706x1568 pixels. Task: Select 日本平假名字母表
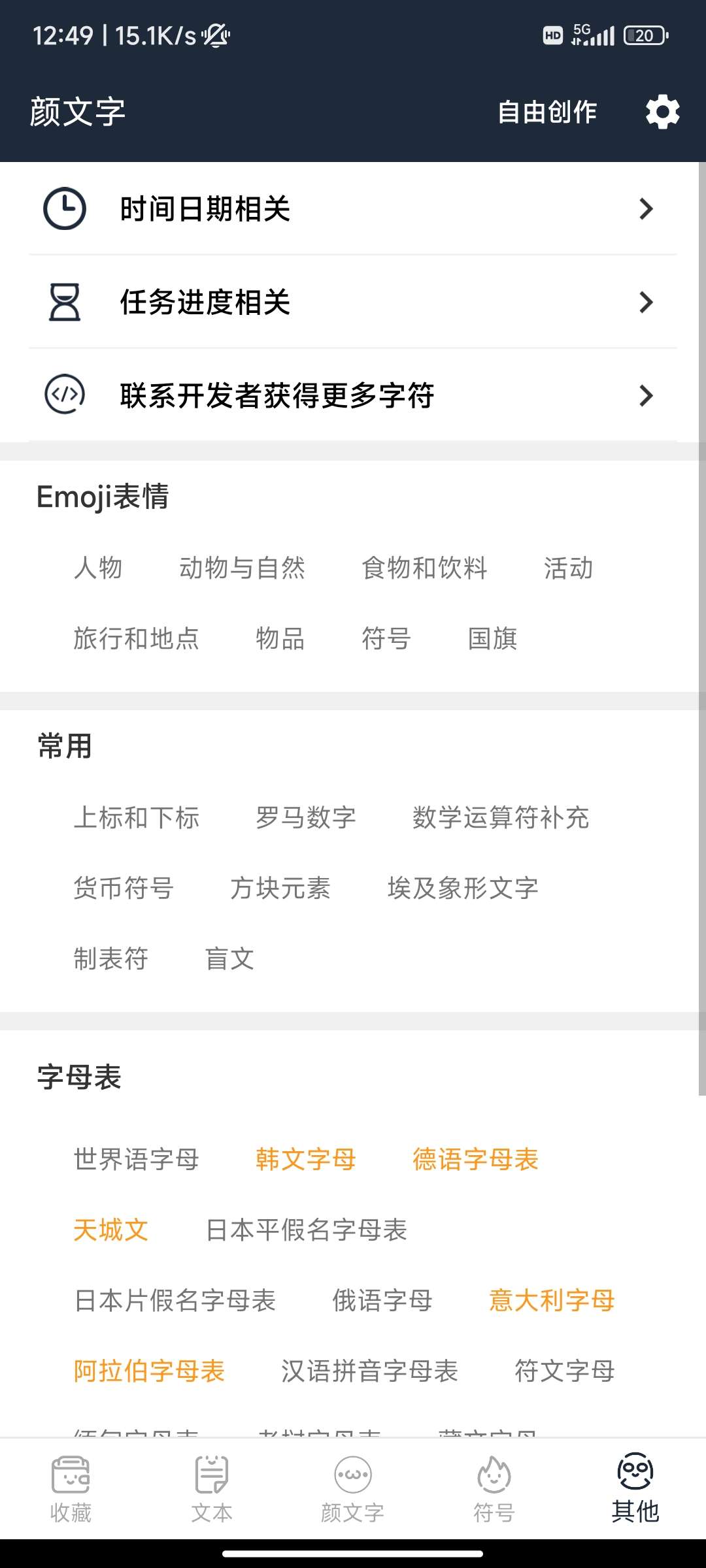306,1230
